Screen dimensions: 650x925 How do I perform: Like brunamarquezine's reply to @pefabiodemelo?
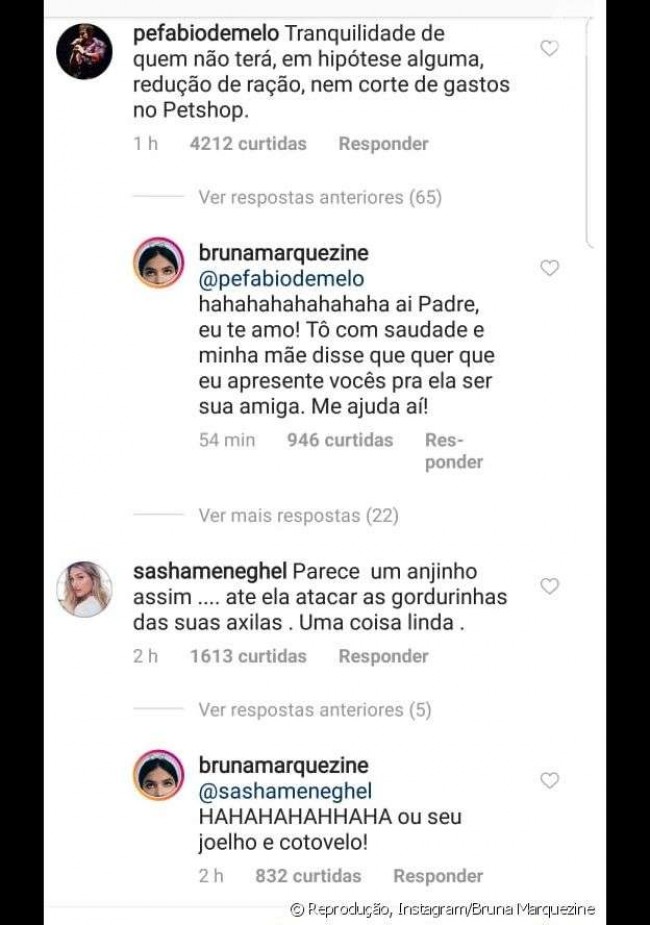click(549, 268)
